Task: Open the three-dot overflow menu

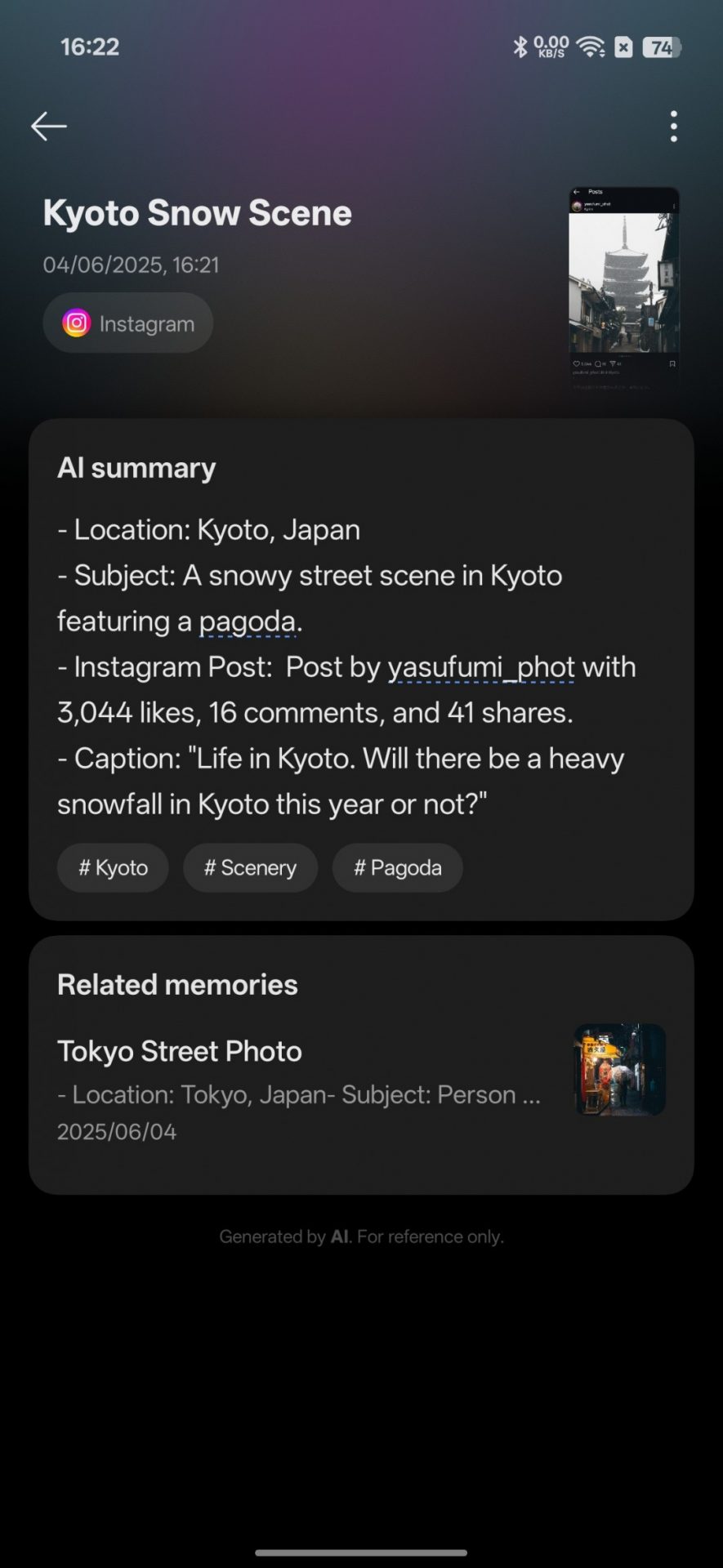Action: [673, 127]
